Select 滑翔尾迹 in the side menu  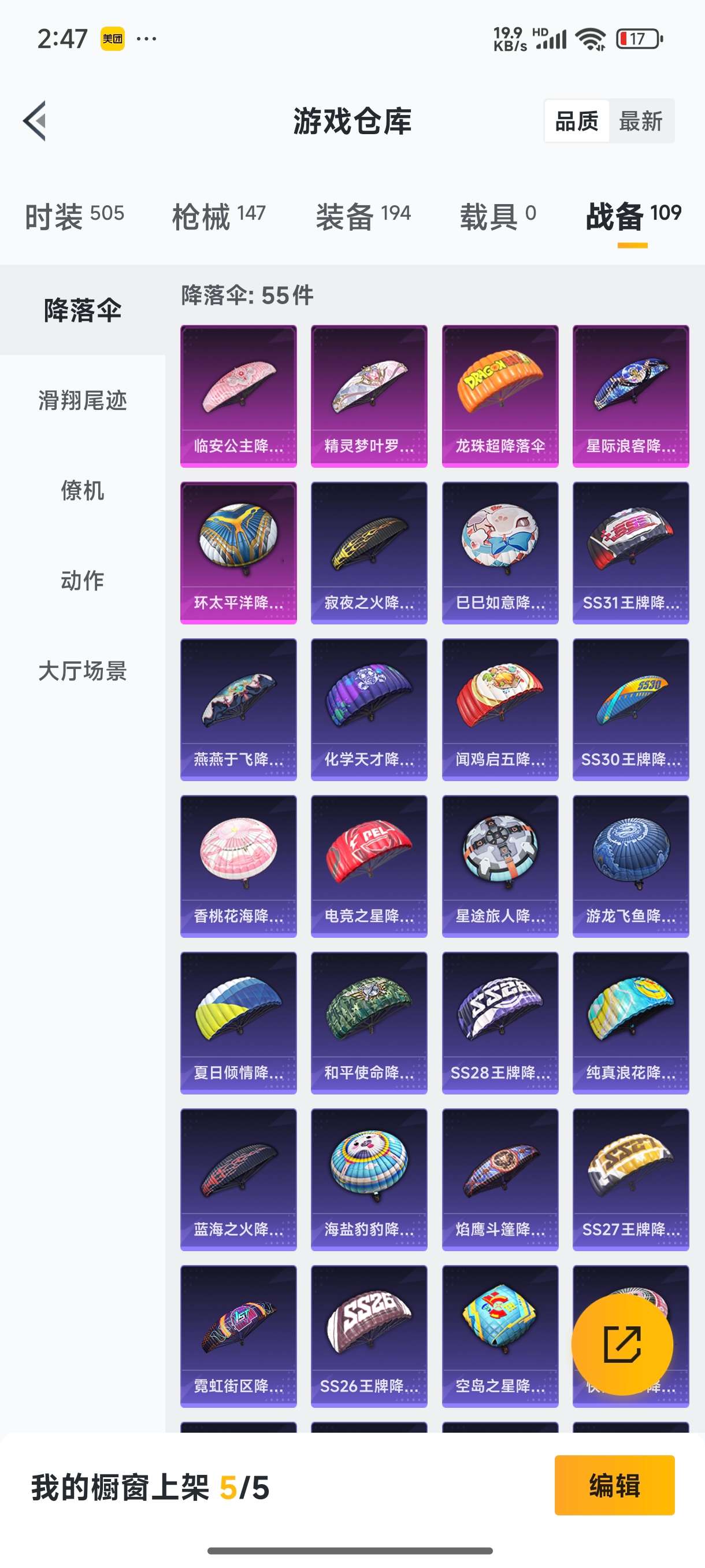(x=83, y=401)
